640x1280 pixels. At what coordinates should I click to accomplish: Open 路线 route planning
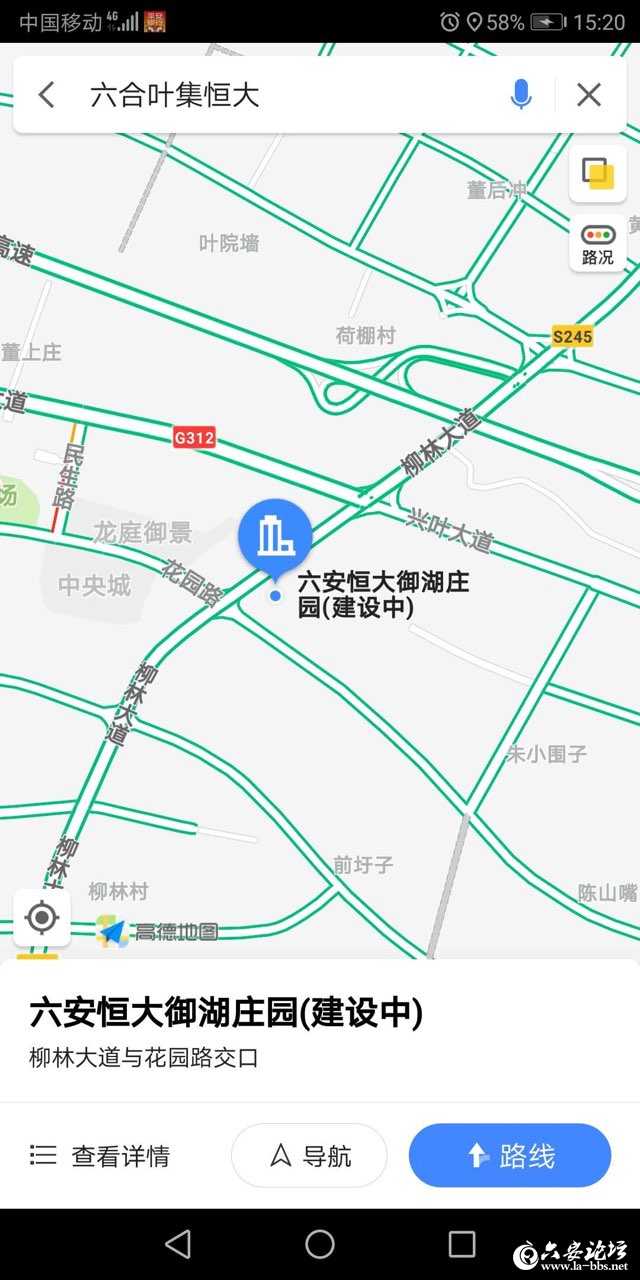pos(509,1156)
